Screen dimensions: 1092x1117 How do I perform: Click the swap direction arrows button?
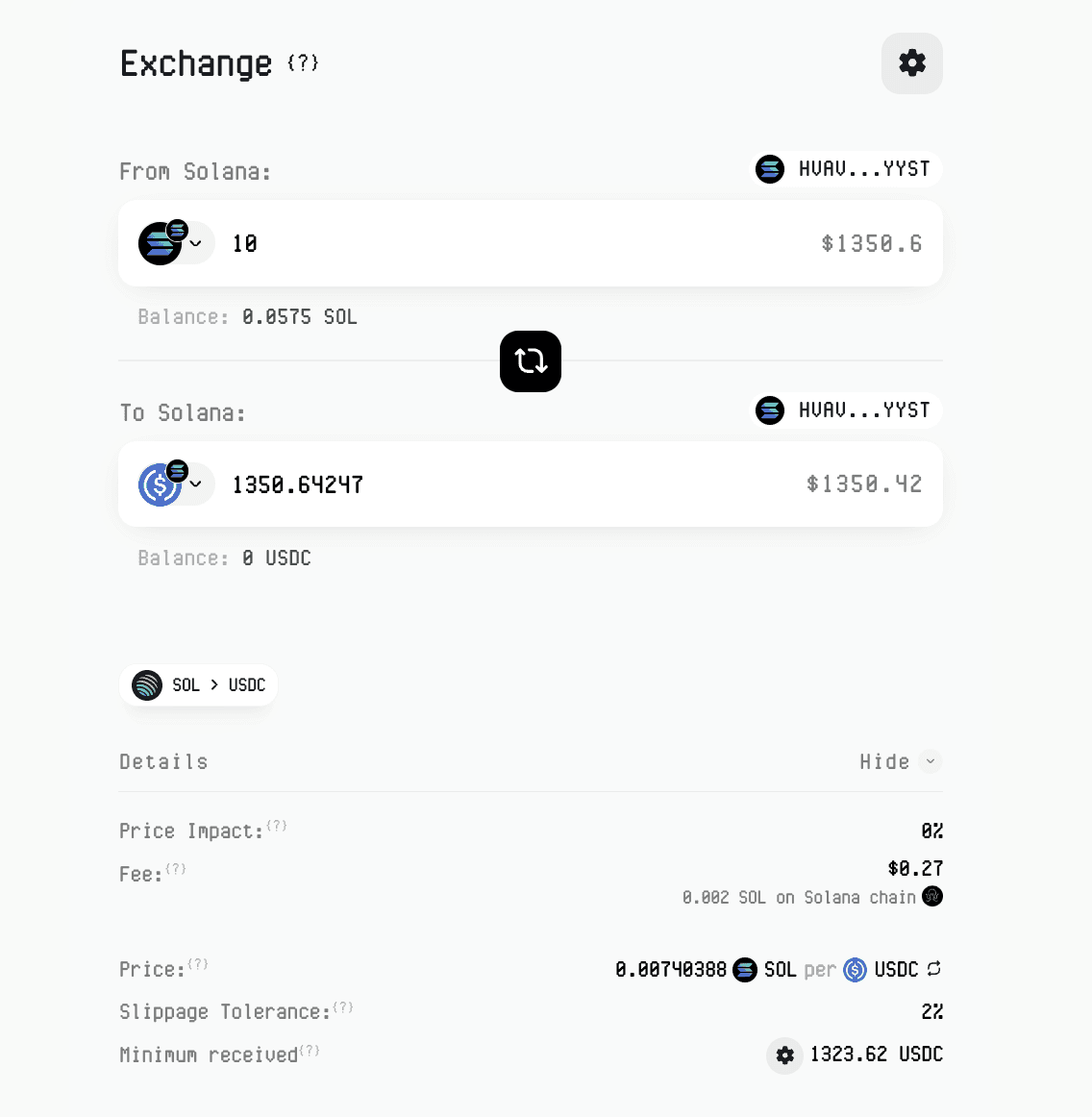(531, 361)
